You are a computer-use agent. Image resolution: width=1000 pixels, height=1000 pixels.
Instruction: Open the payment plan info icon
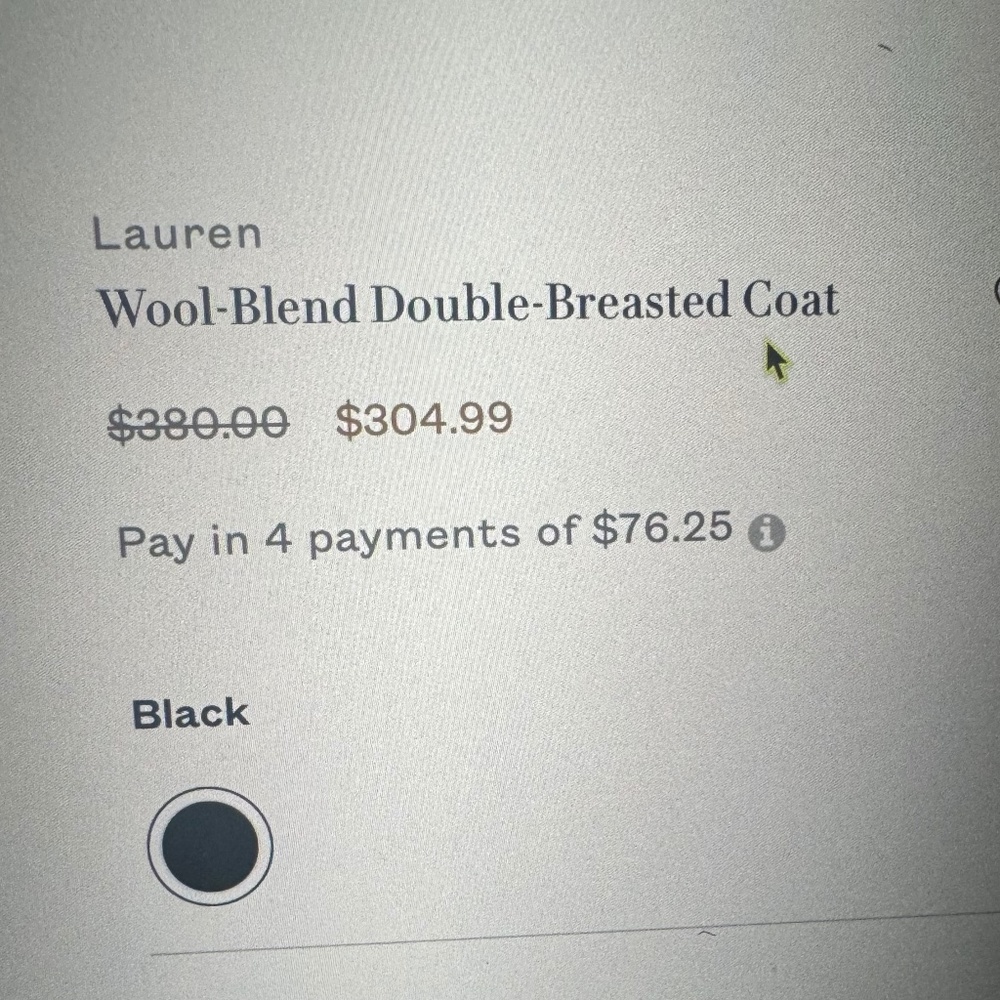click(767, 535)
